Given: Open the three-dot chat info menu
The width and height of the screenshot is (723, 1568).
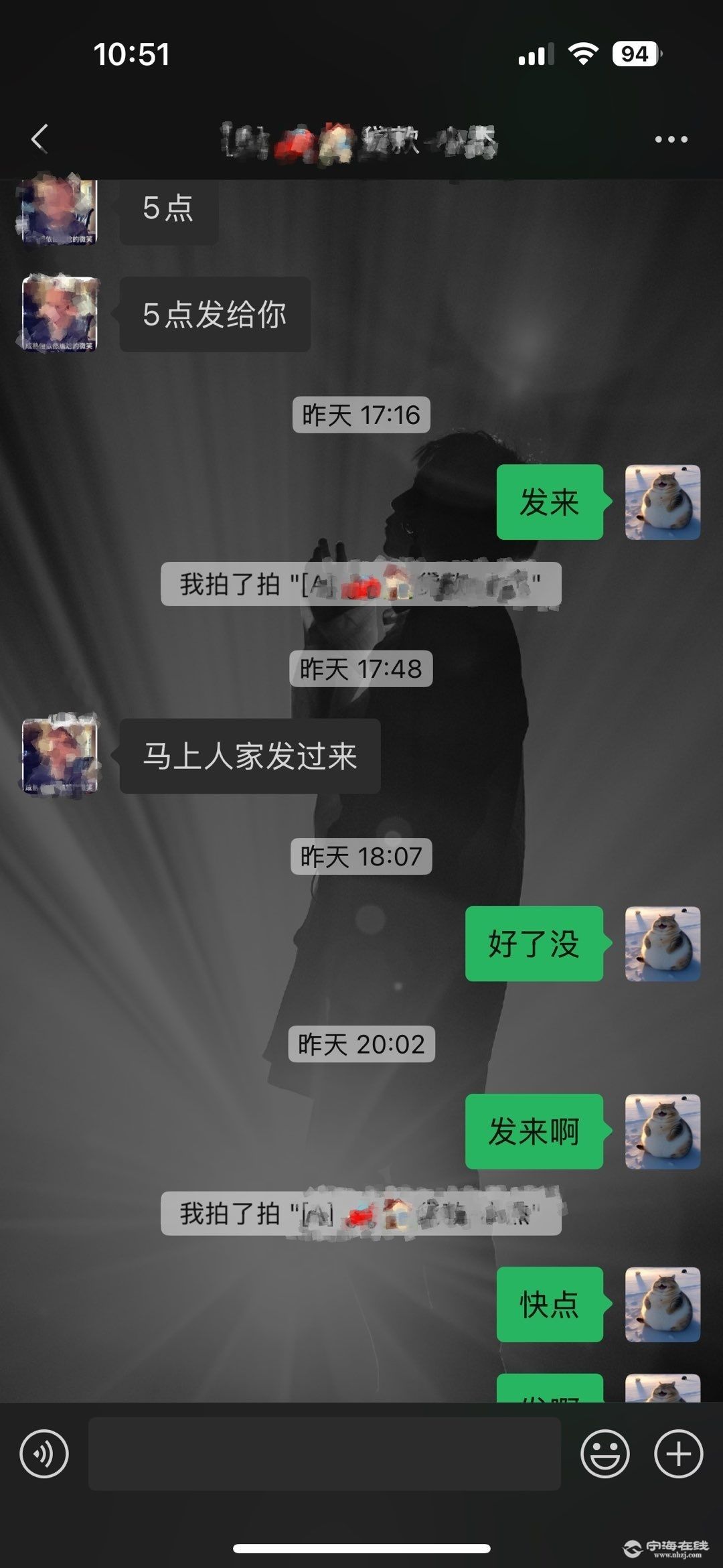Looking at the screenshot, I should click(671, 139).
